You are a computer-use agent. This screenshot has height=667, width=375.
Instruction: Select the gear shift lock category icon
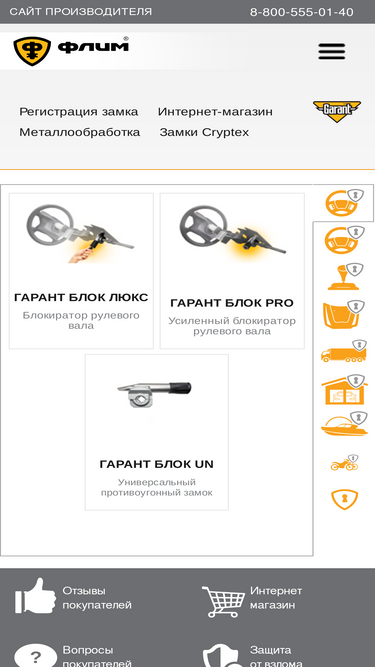point(344,276)
